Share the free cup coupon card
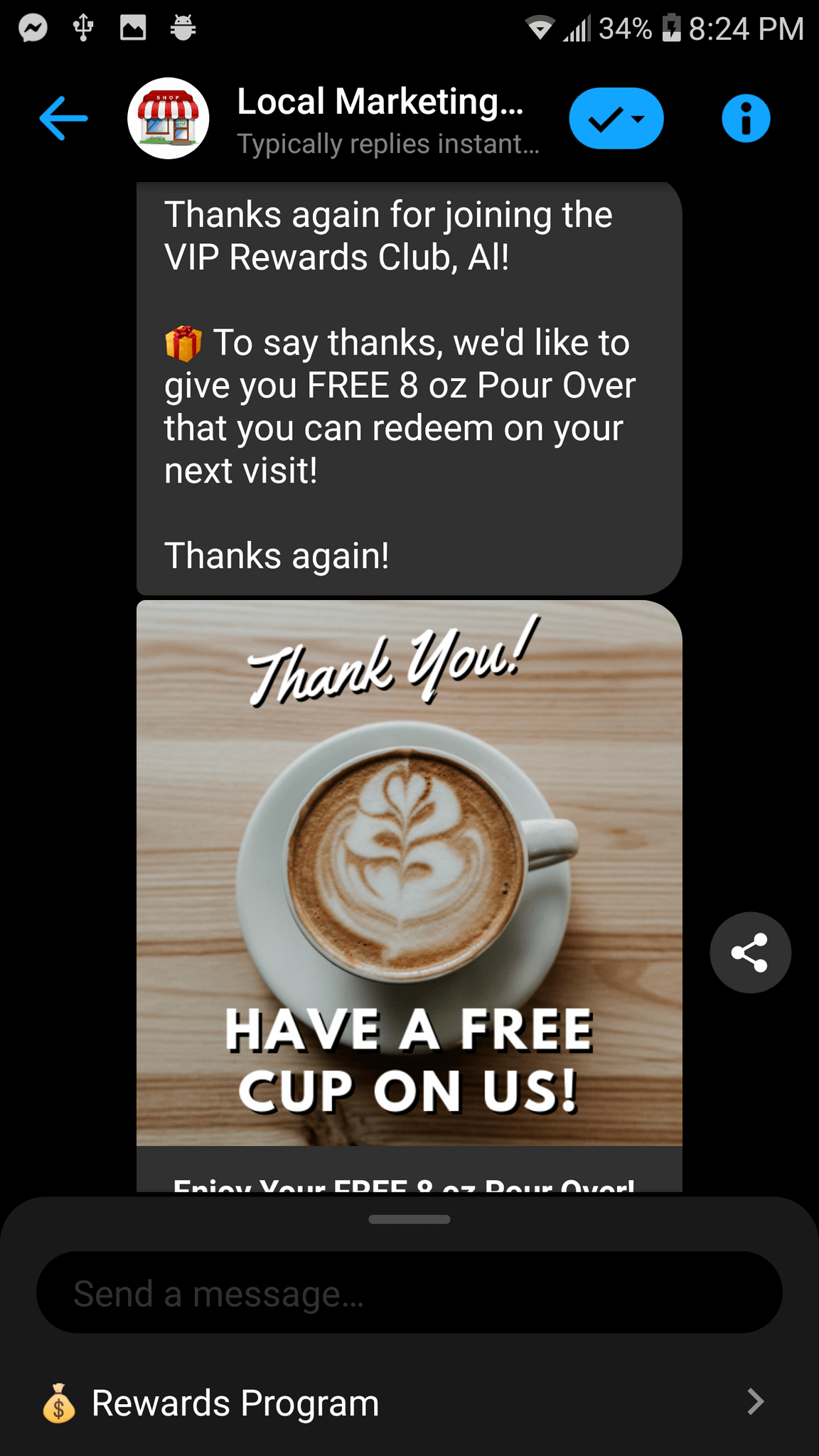The height and width of the screenshot is (1456, 819). point(750,953)
